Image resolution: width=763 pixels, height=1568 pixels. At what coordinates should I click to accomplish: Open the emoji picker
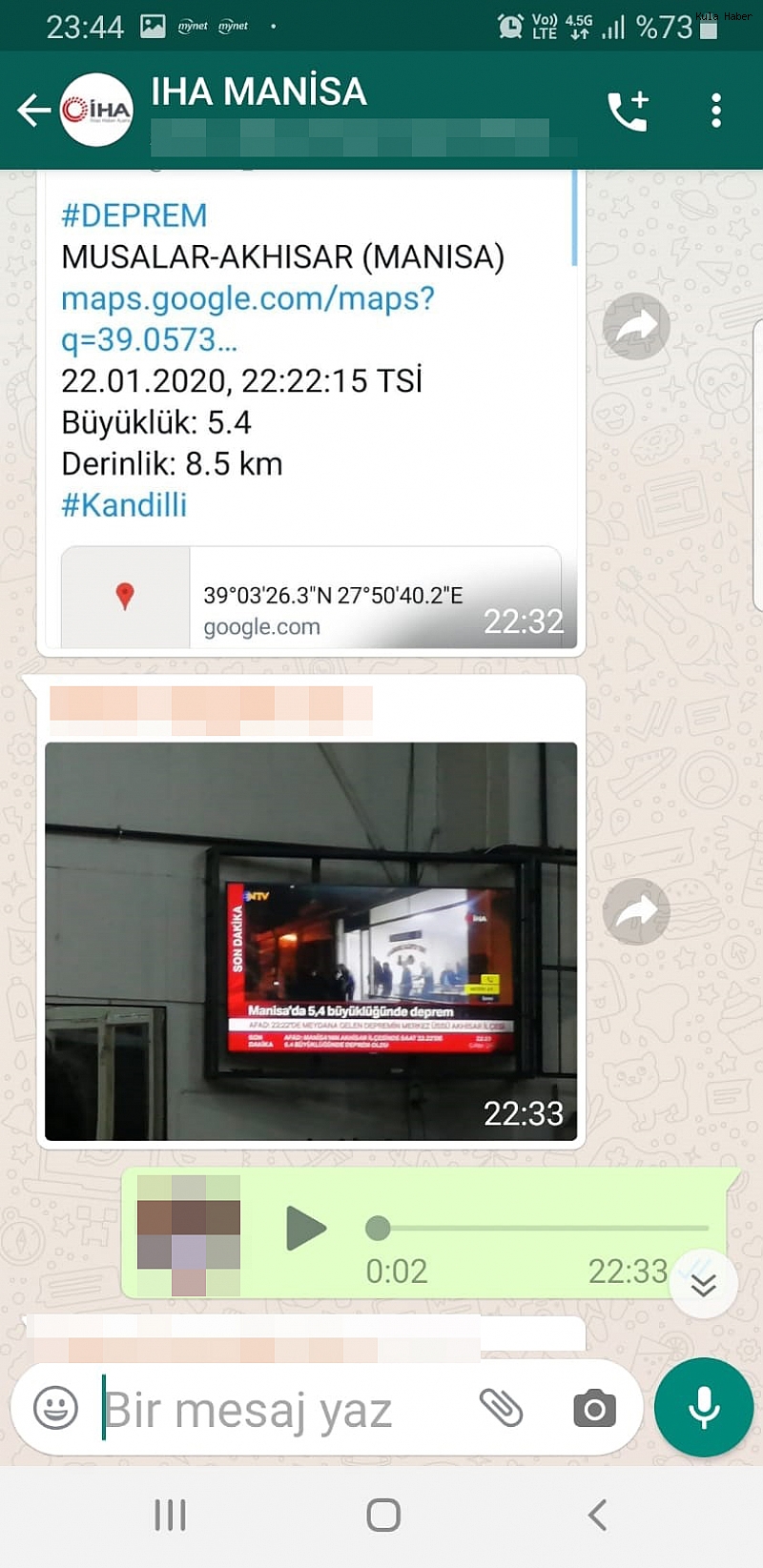point(56,1408)
